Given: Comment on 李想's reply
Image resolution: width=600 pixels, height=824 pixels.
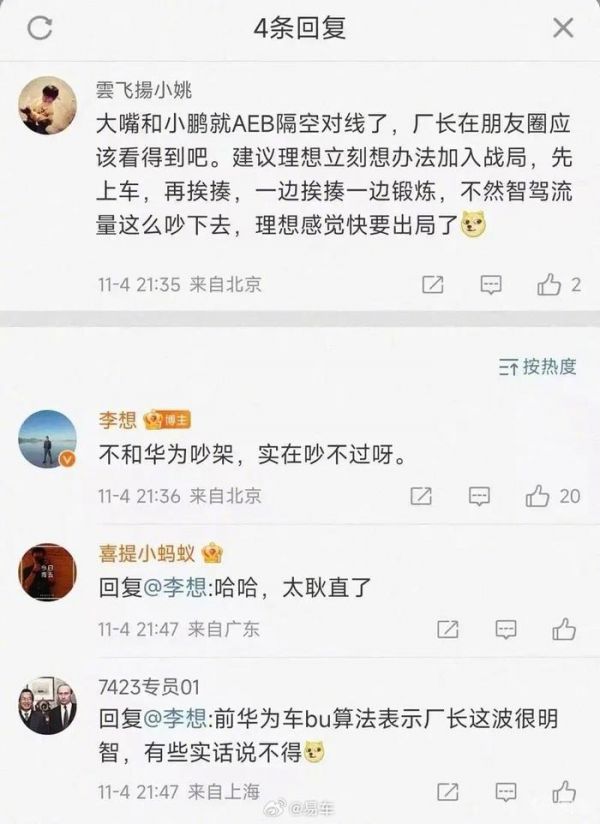Looking at the screenshot, I should coord(479,495).
